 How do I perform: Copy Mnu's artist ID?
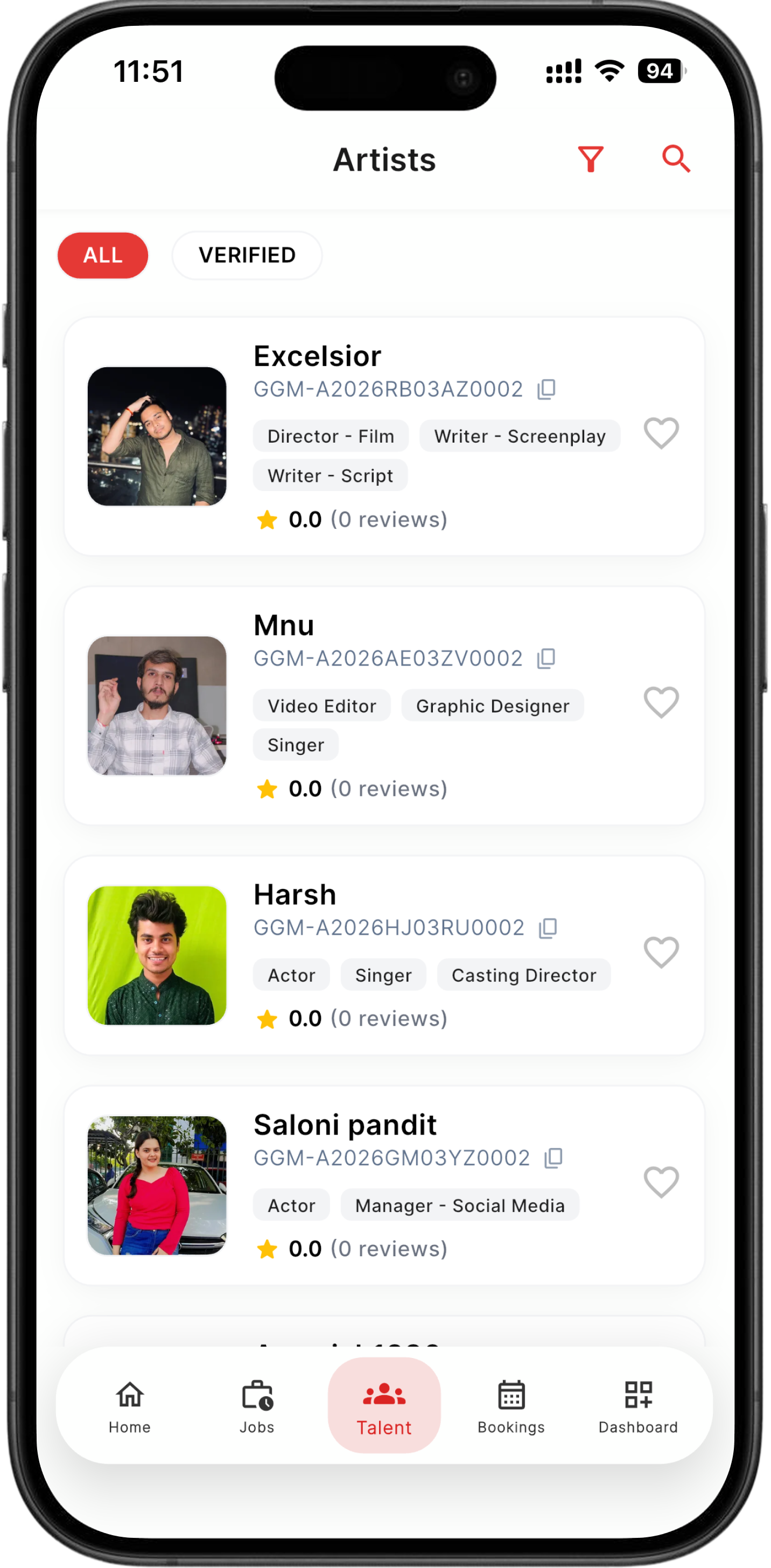pos(546,658)
